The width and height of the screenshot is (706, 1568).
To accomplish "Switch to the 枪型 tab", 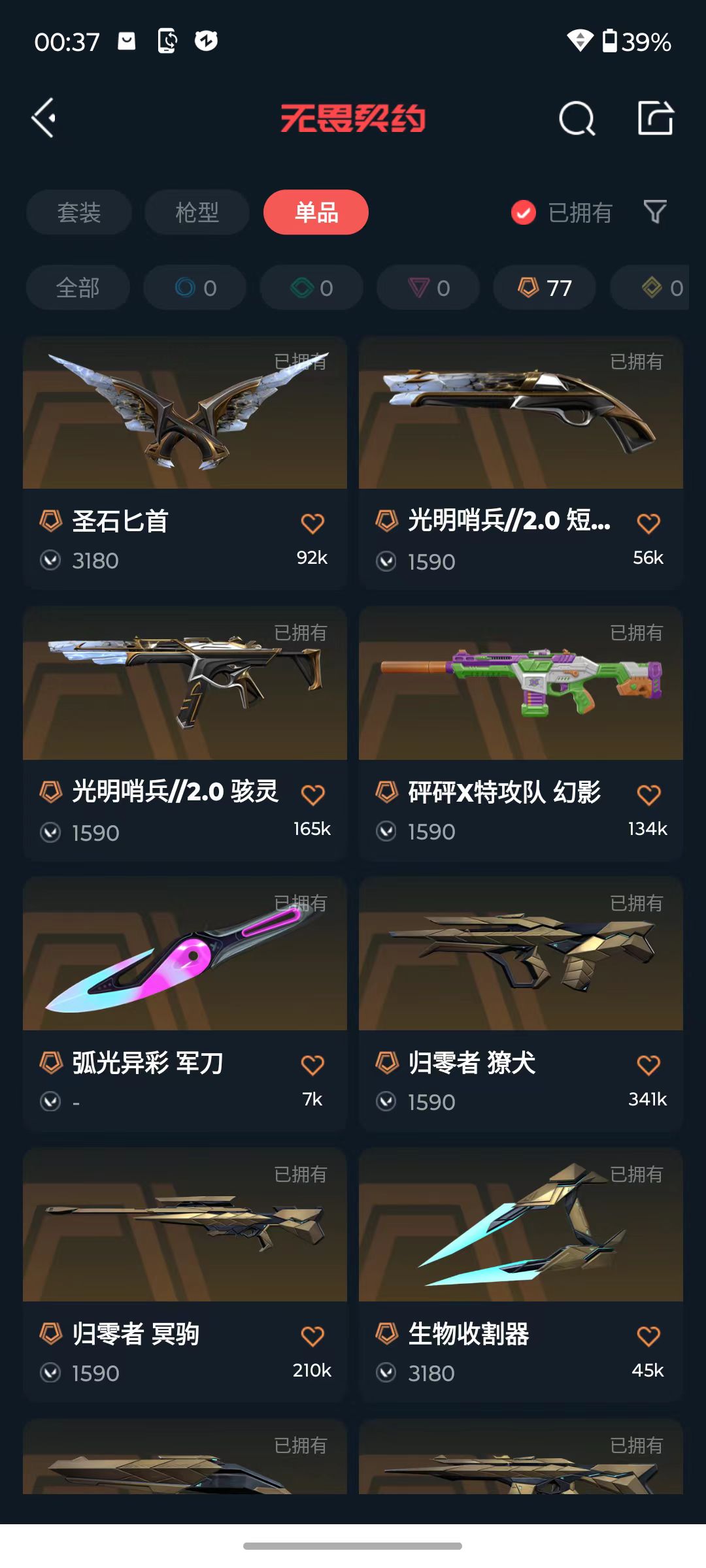I will coord(197,212).
